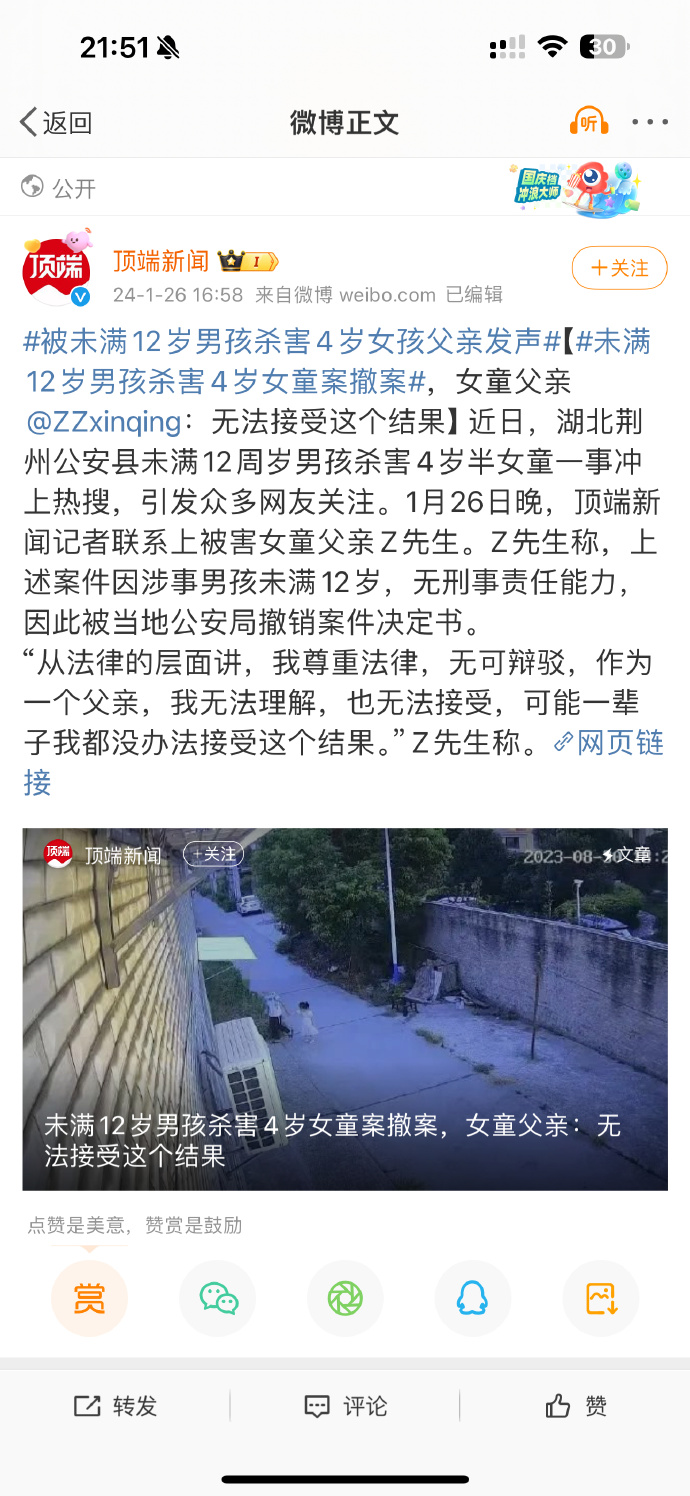The width and height of the screenshot is (690, 1496).
Task: Repost with the 转发 button
Action: point(116,1406)
